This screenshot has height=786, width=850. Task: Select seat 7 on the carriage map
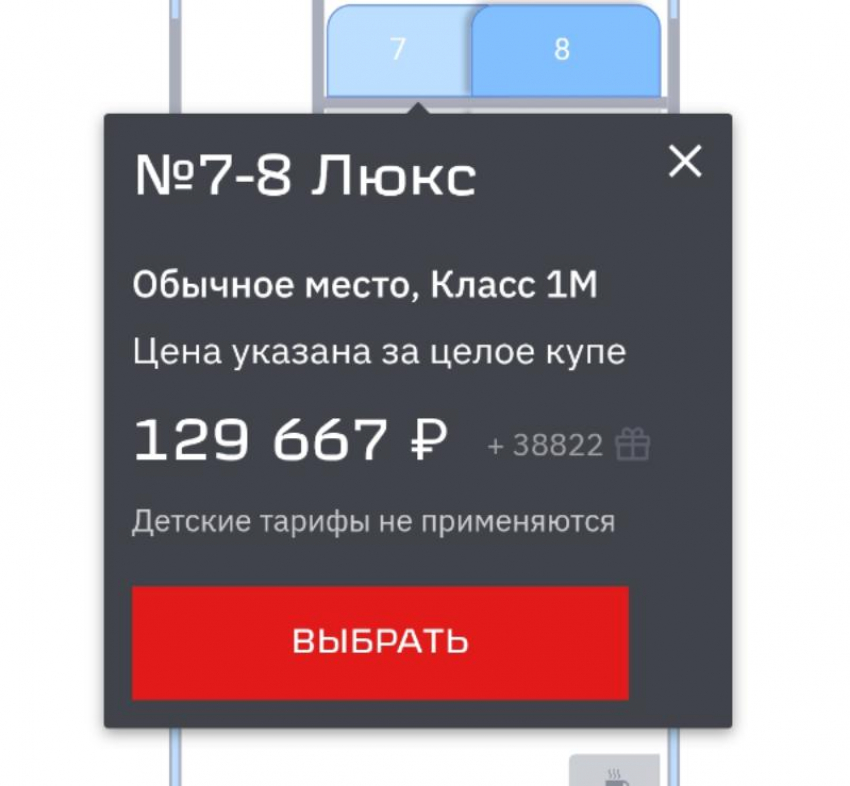click(x=398, y=50)
